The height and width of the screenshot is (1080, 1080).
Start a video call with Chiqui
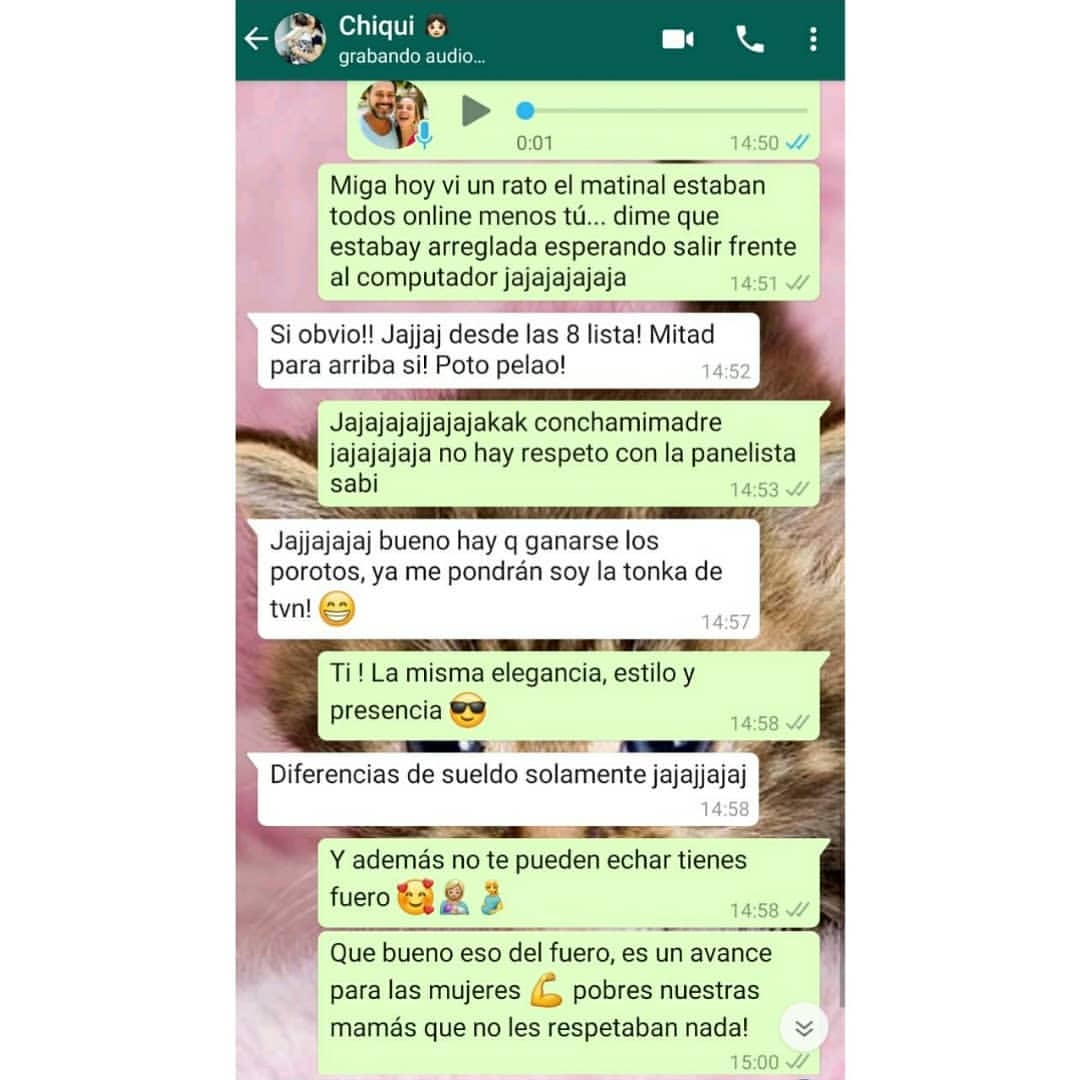[x=678, y=39]
